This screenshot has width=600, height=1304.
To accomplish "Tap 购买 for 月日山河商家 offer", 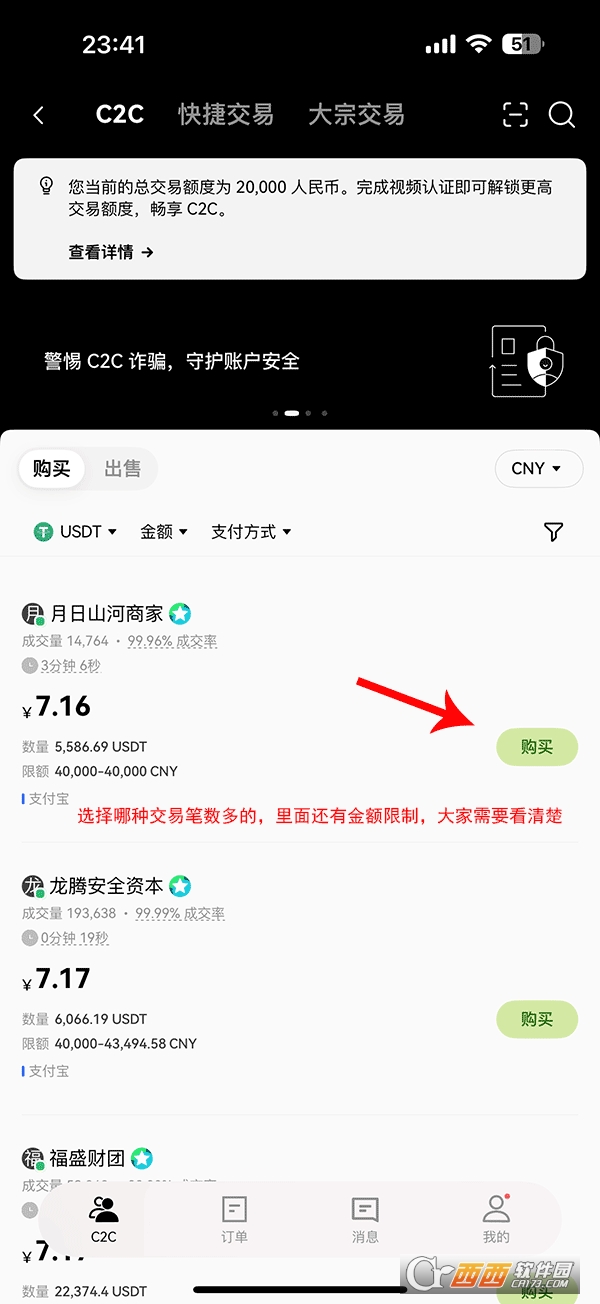I will click(x=537, y=746).
